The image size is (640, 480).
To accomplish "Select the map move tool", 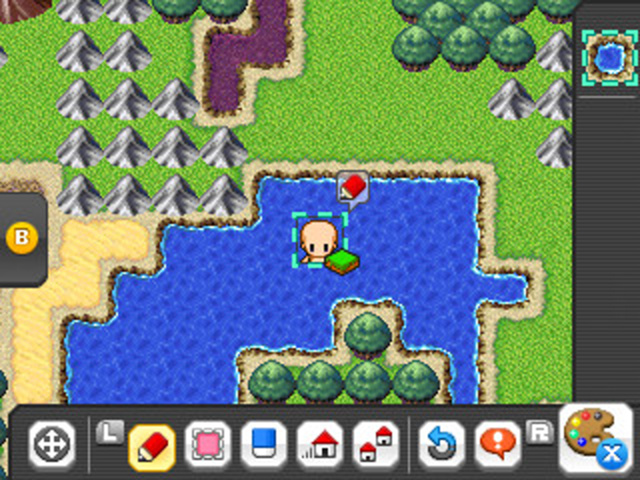I will pyautogui.click(x=50, y=444).
